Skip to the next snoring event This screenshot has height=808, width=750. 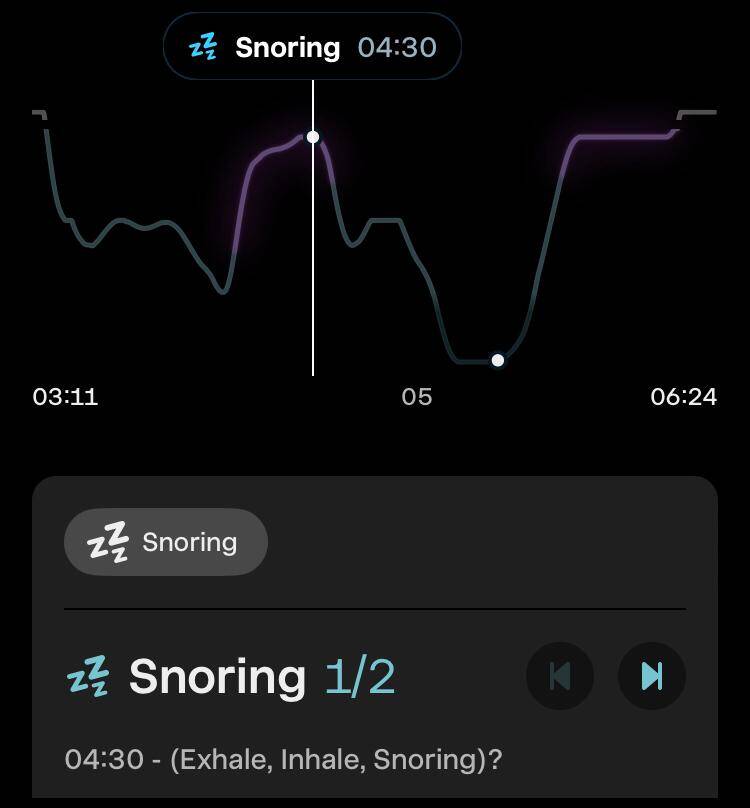652,677
